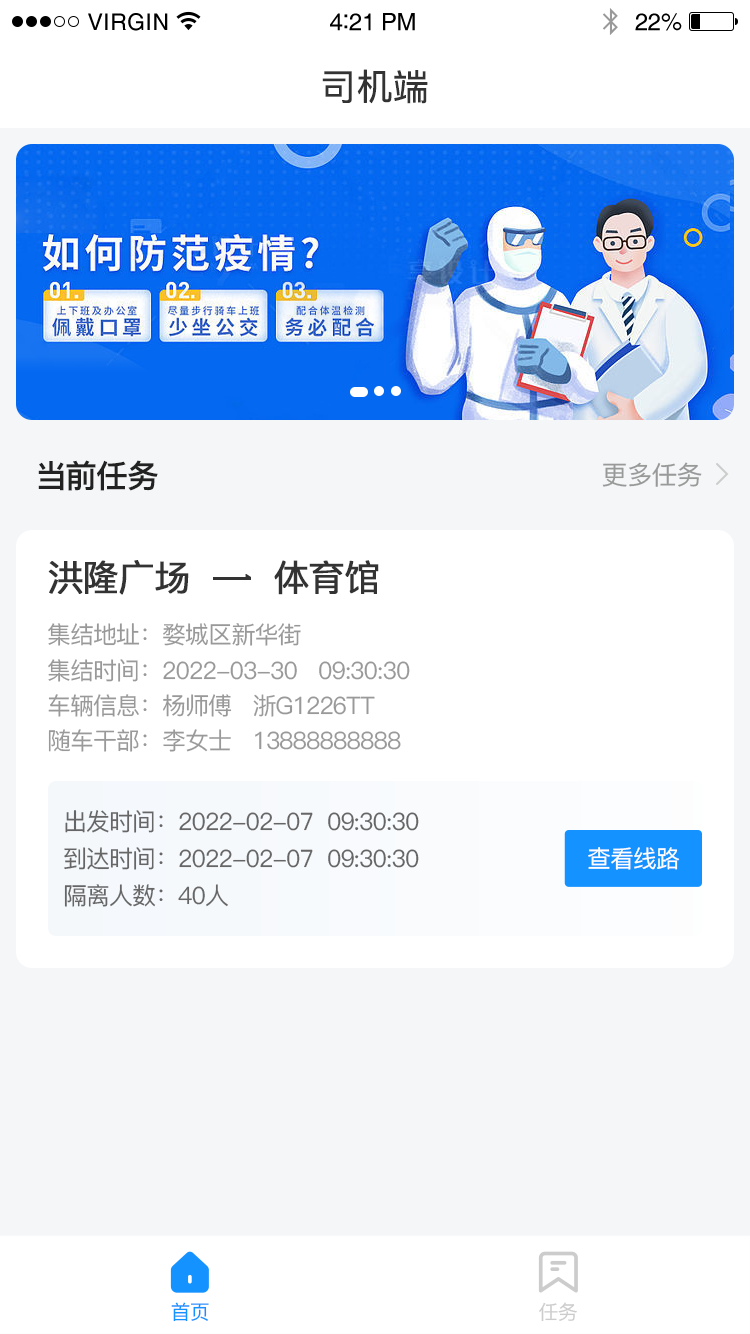Select the second carousel indicator dot

[x=376, y=390]
